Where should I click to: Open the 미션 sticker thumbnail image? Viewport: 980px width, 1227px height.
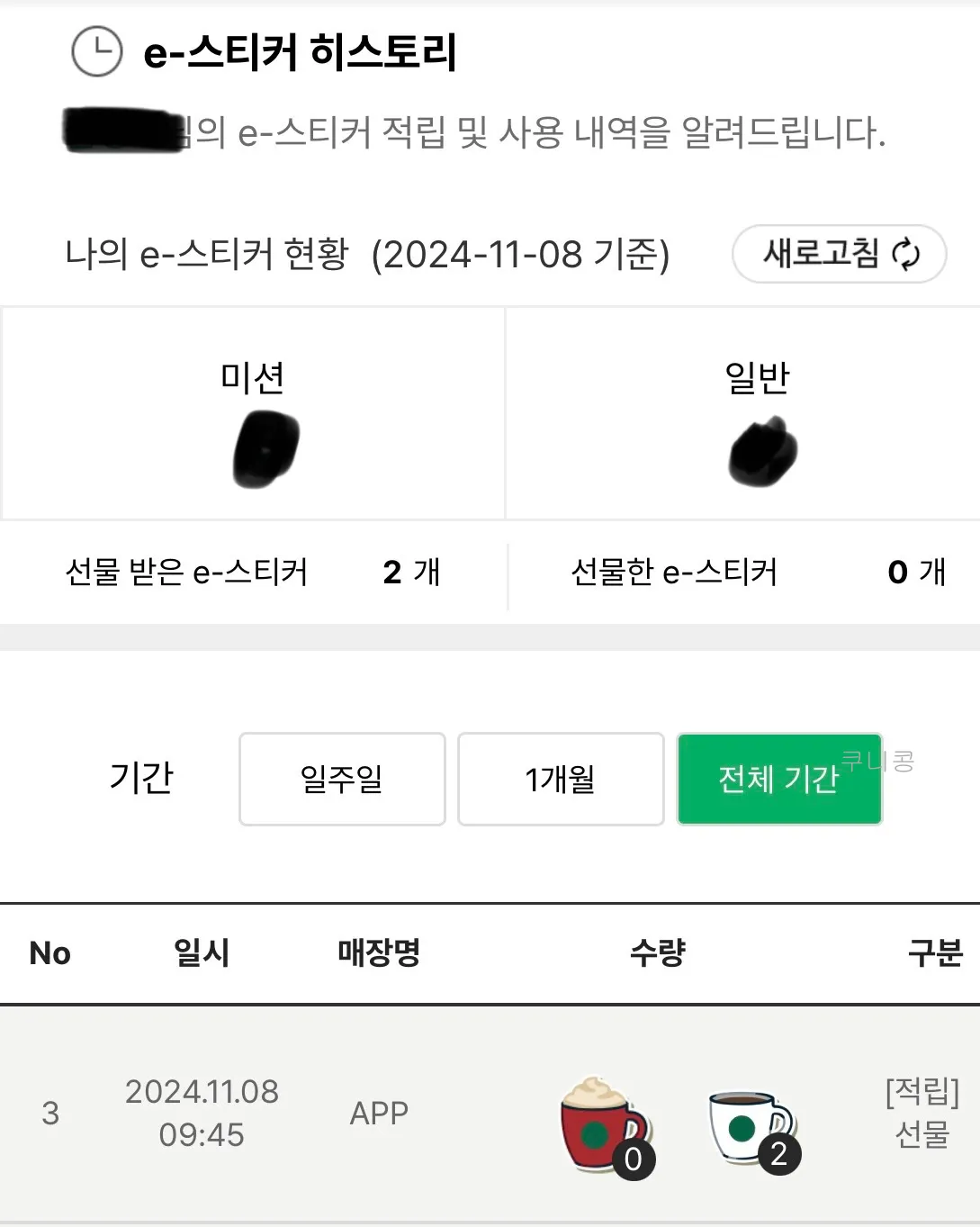point(264,448)
